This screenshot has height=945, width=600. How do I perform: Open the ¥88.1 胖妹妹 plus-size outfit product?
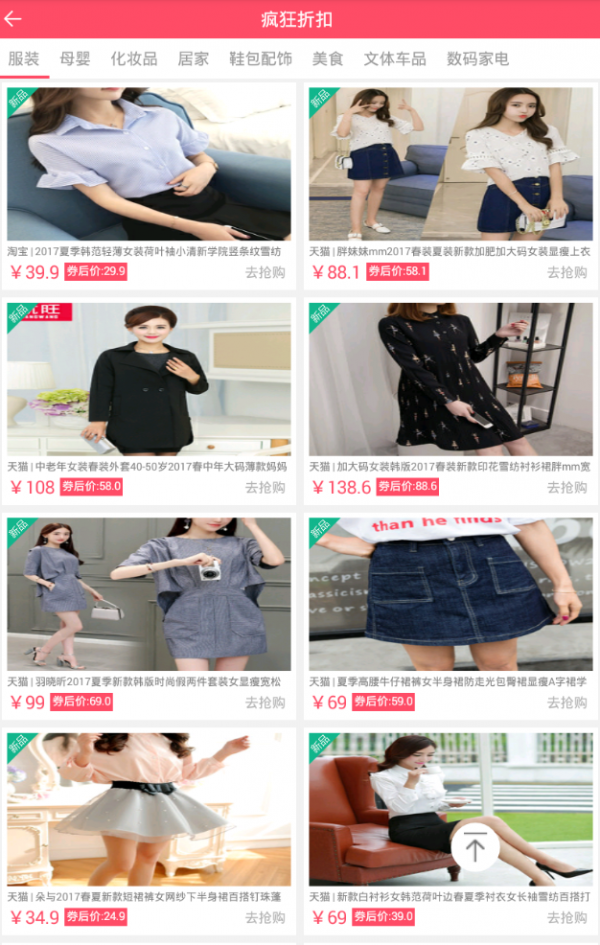451,165
